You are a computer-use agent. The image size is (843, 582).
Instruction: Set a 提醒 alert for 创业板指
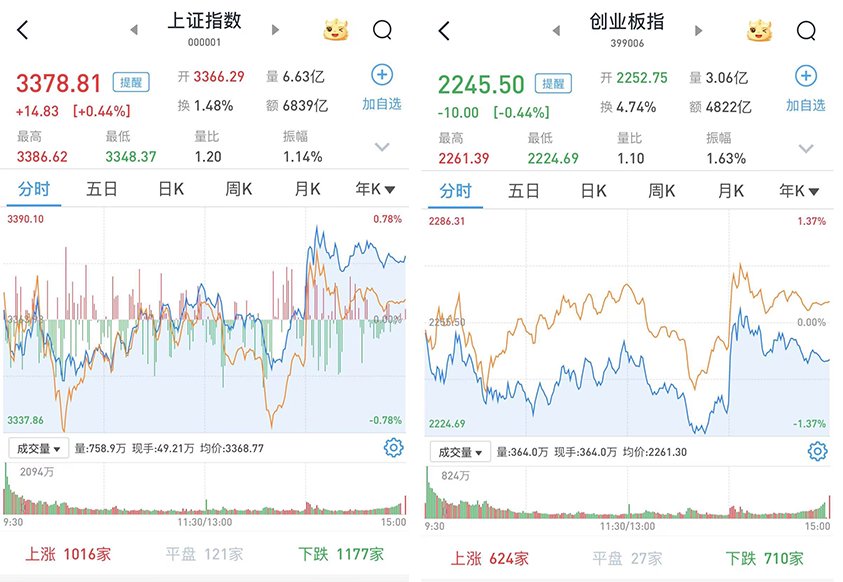click(x=551, y=84)
